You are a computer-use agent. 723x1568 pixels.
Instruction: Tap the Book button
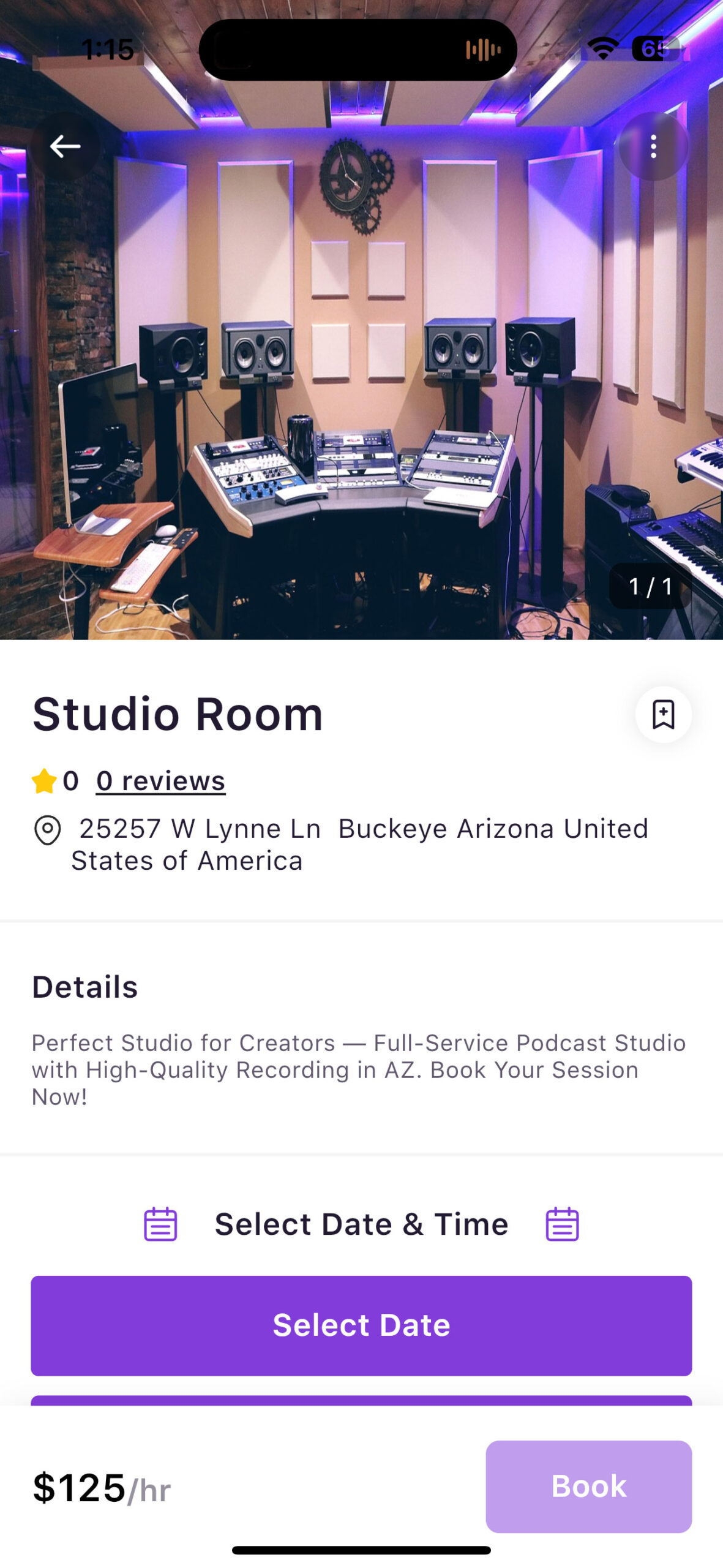click(x=588, y=1486)
